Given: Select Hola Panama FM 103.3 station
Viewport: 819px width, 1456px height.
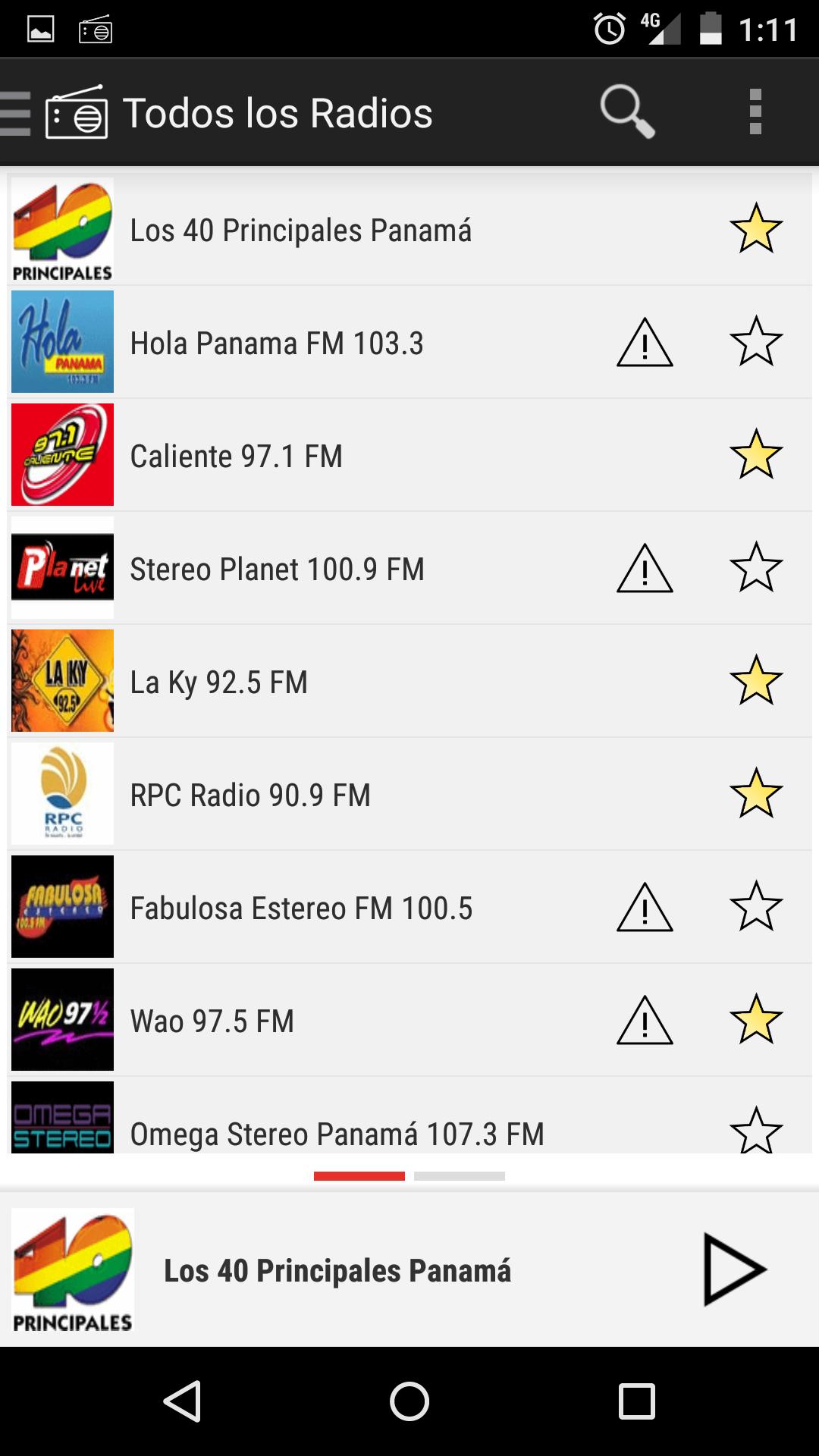Looking at the screenshot, I should point(409,342).
